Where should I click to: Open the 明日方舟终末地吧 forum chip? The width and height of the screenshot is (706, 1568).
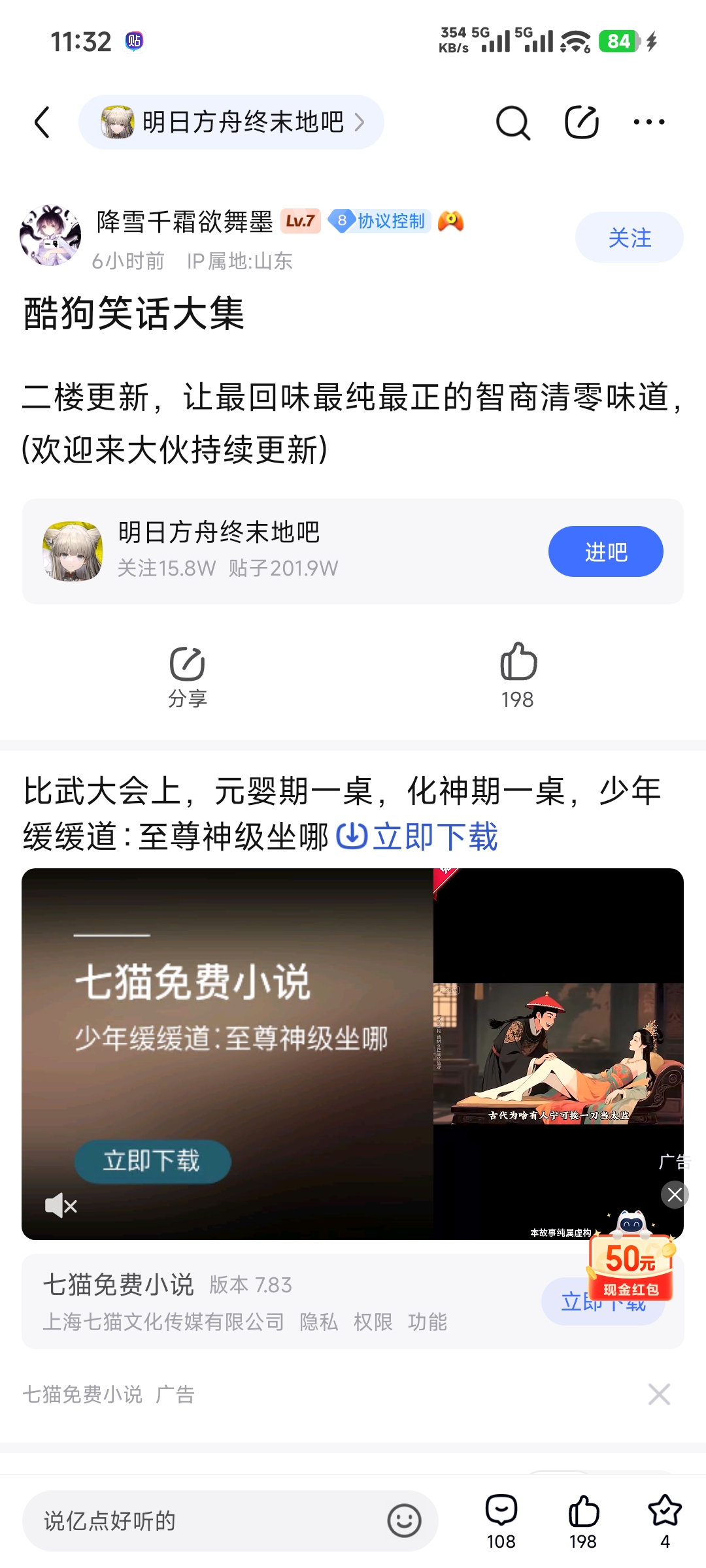[231, 122]
